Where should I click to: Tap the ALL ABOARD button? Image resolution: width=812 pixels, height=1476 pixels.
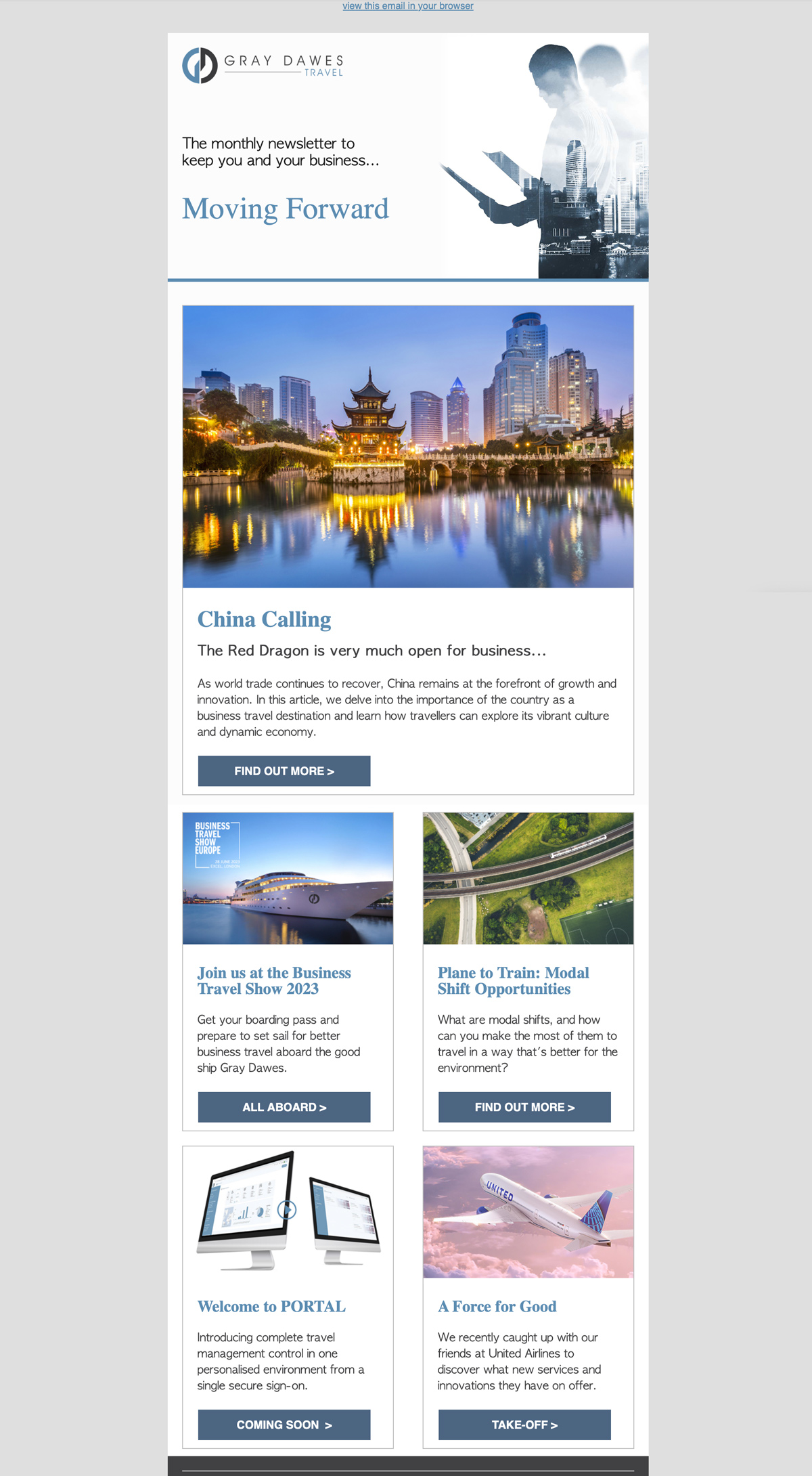(x=284, y=1107)
